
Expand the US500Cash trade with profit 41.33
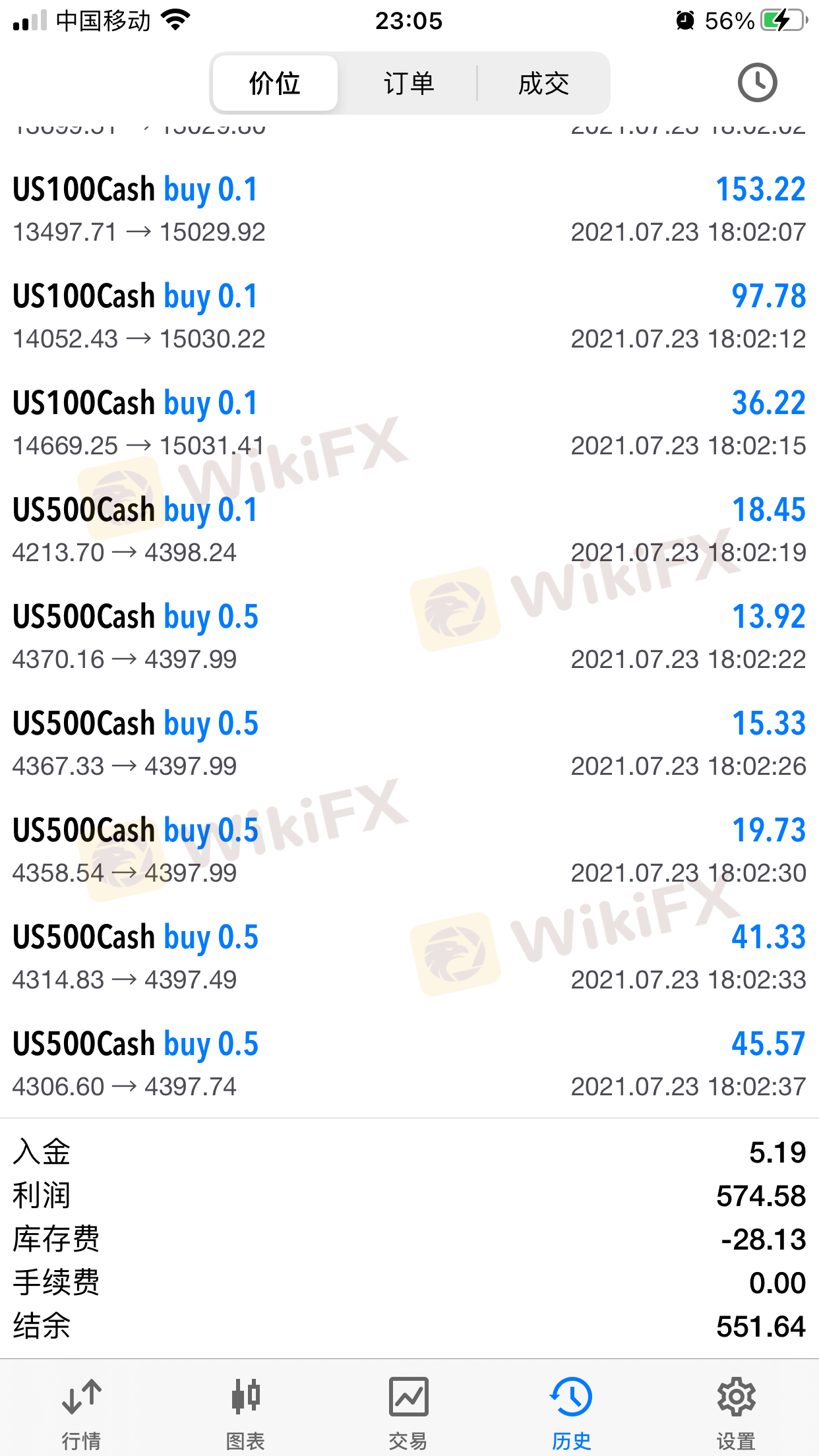pos(409,957)
